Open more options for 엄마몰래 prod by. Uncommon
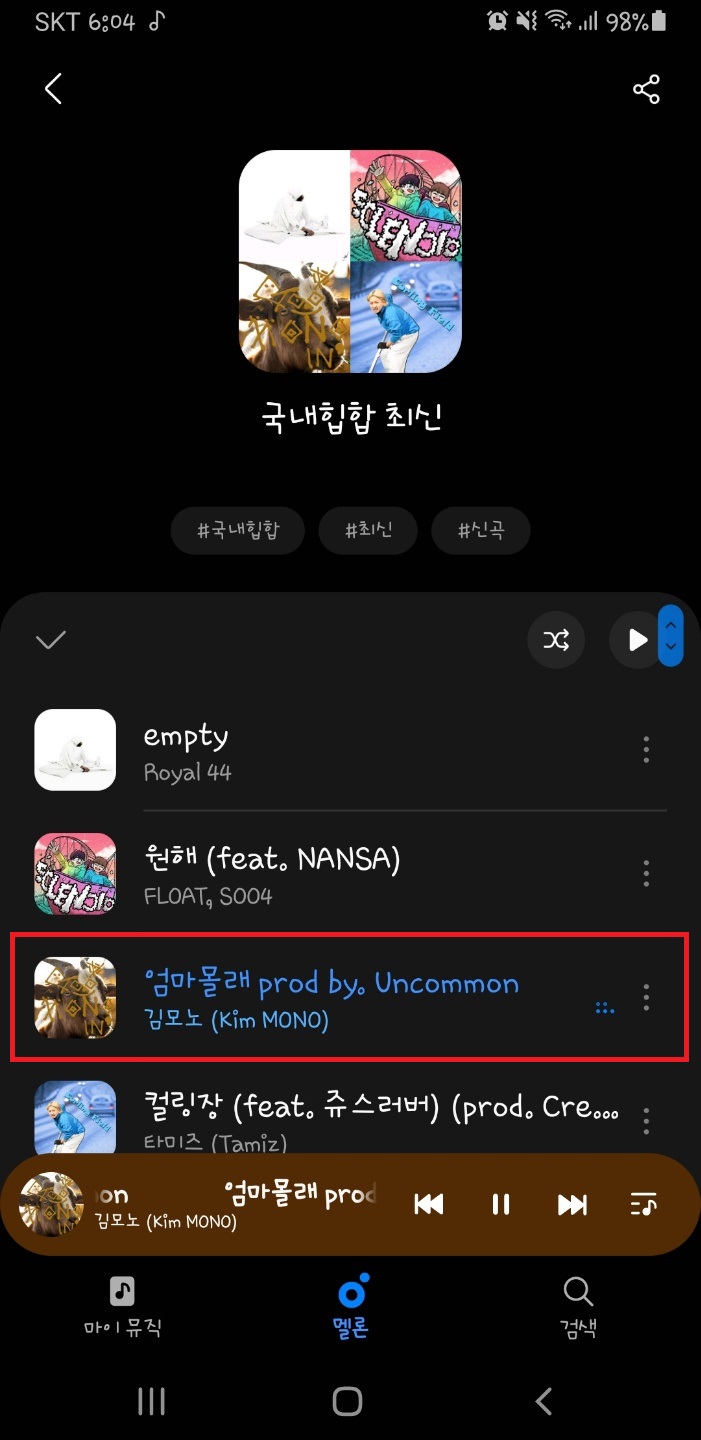The width and height of the screenshot is (701, 1440). 646,996
